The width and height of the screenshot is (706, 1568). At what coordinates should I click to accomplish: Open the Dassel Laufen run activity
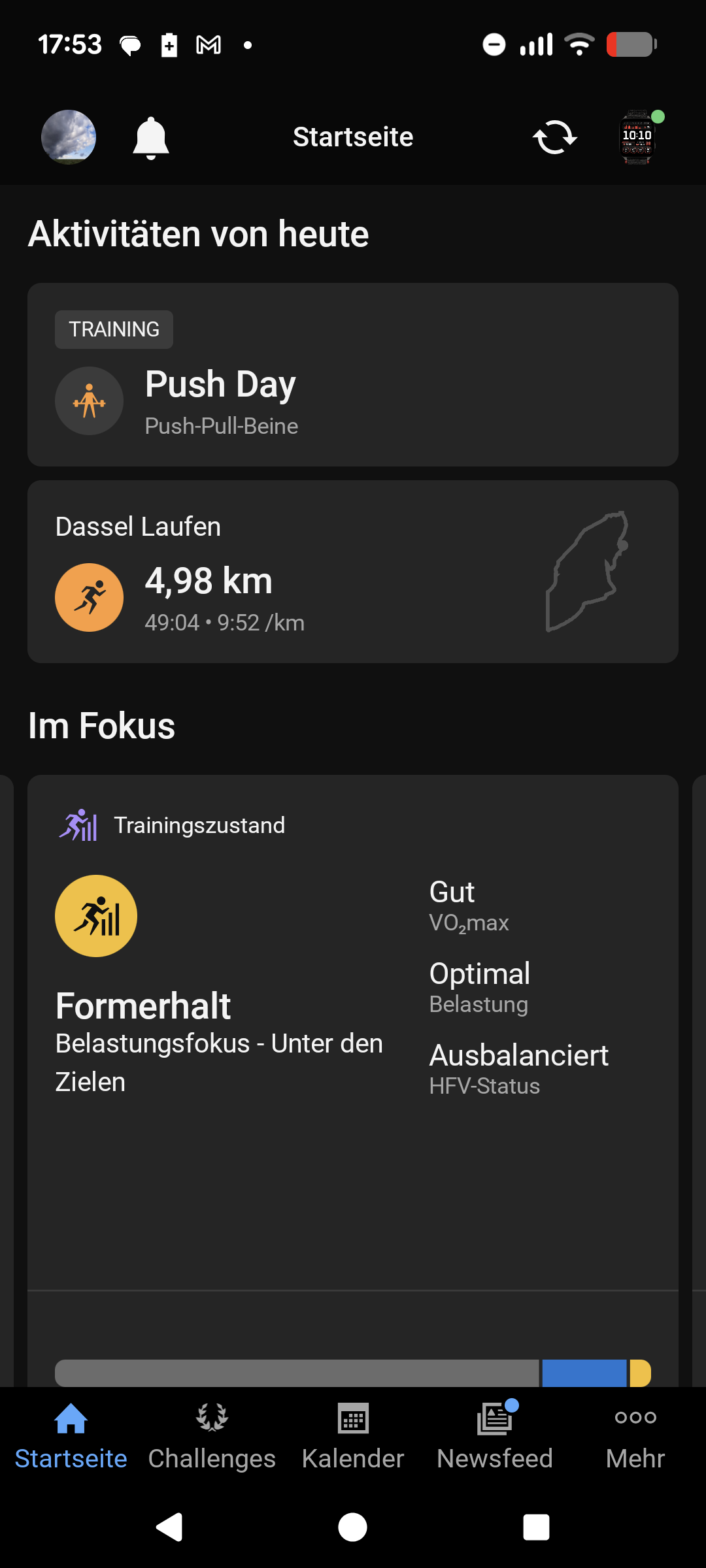[x=353, y=572]
